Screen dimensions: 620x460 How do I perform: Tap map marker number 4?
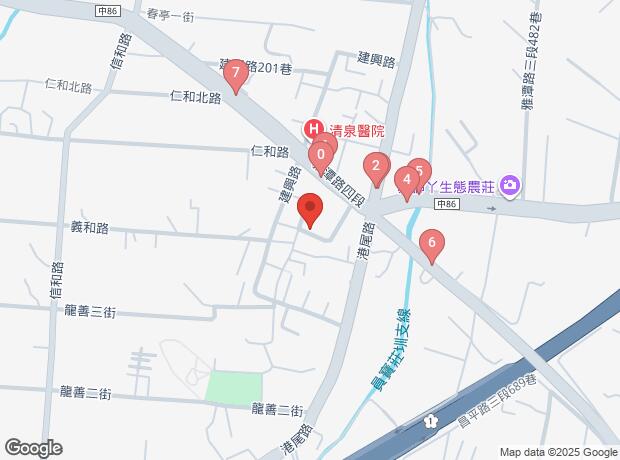(406, 181)
